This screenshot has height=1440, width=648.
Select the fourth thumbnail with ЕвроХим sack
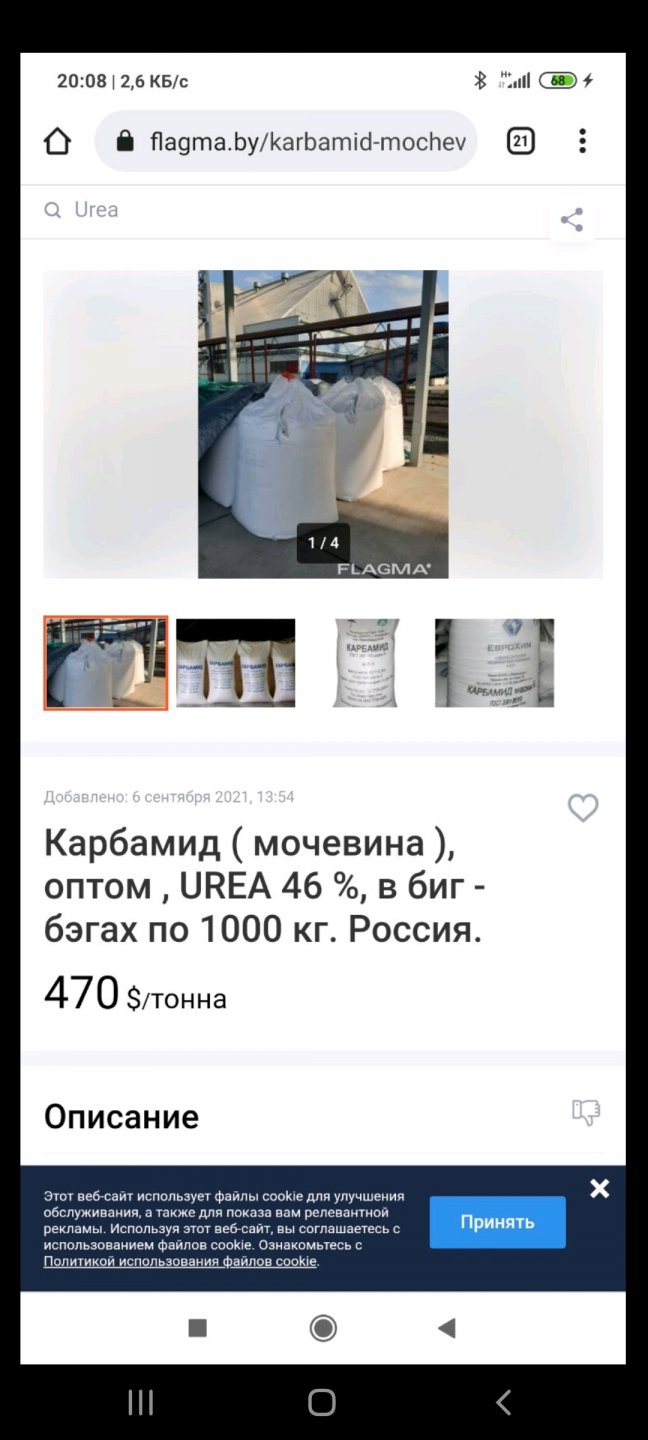[x=494, y=663]
